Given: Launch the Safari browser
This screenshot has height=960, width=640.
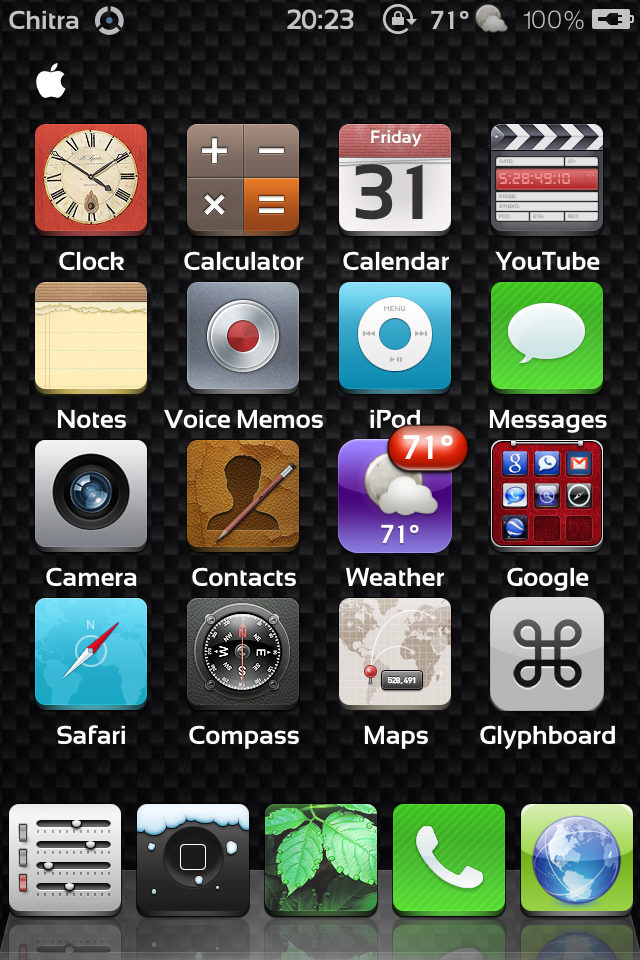Looking at the screenshot, I should point(91,654).
